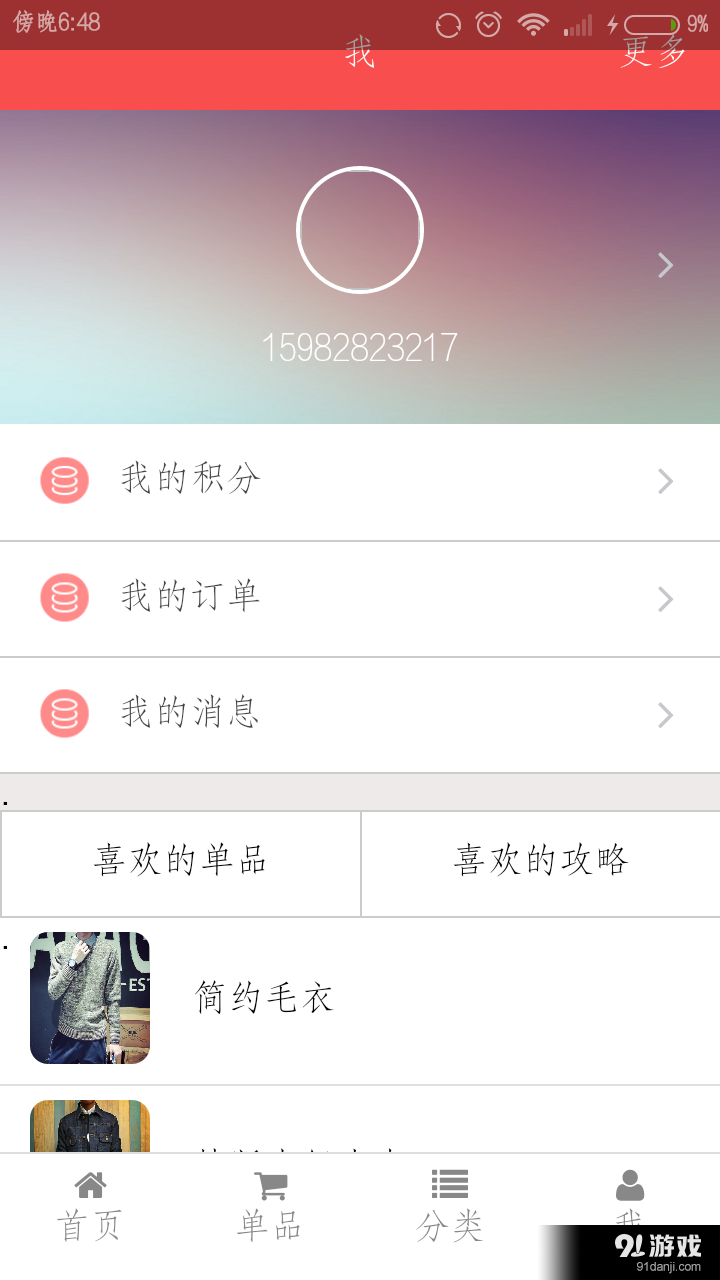Tap the icon next to 我的订单
This screenshot has height=1280, width=720.
[64, 598]
